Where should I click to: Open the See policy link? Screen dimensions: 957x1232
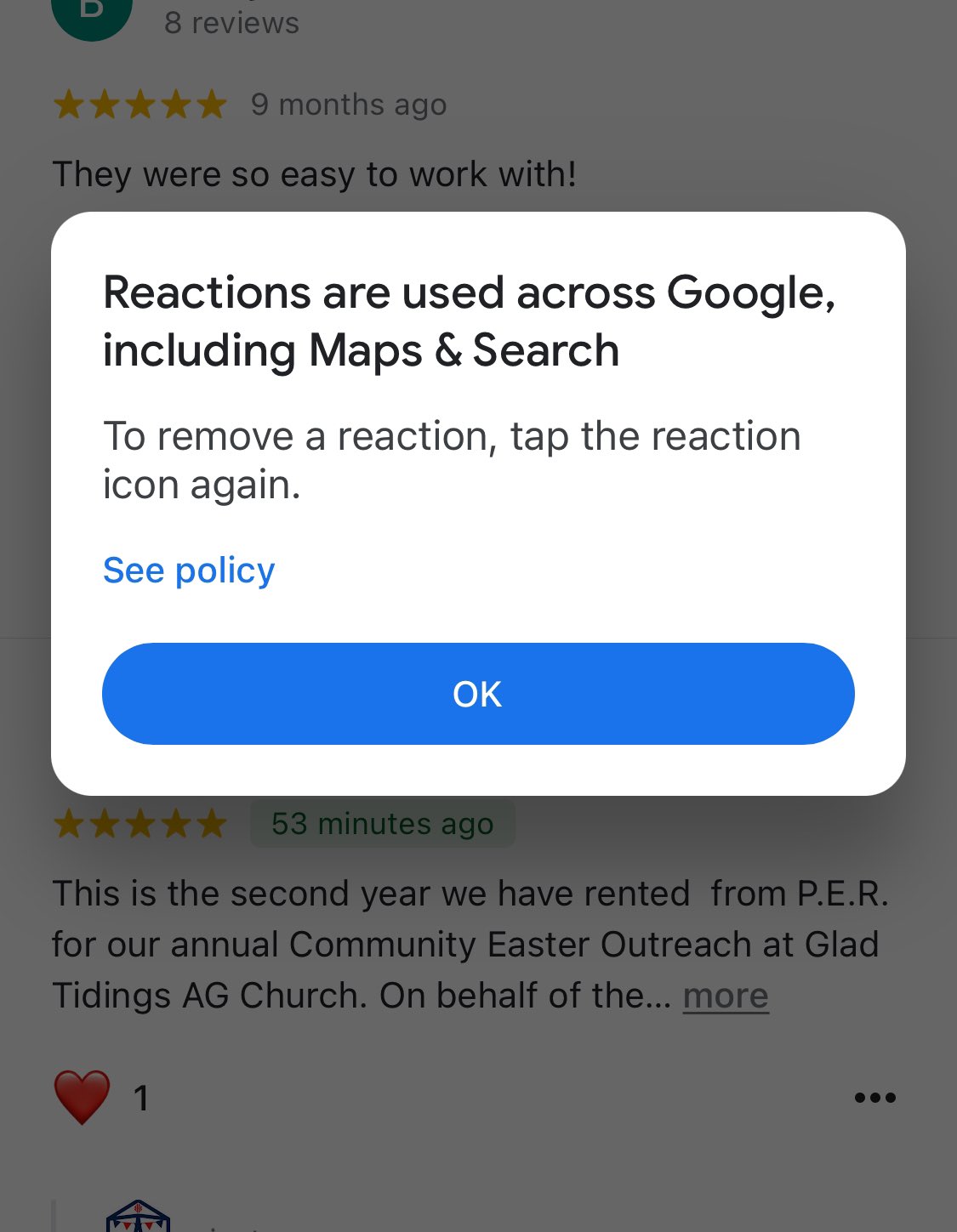[x=189, y=570]
